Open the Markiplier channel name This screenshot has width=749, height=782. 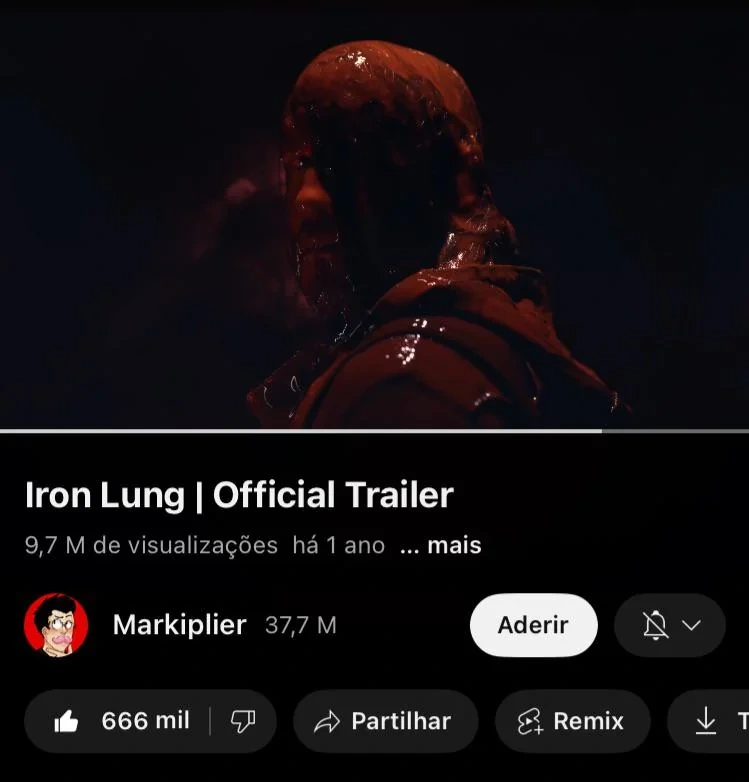point(179,626)
